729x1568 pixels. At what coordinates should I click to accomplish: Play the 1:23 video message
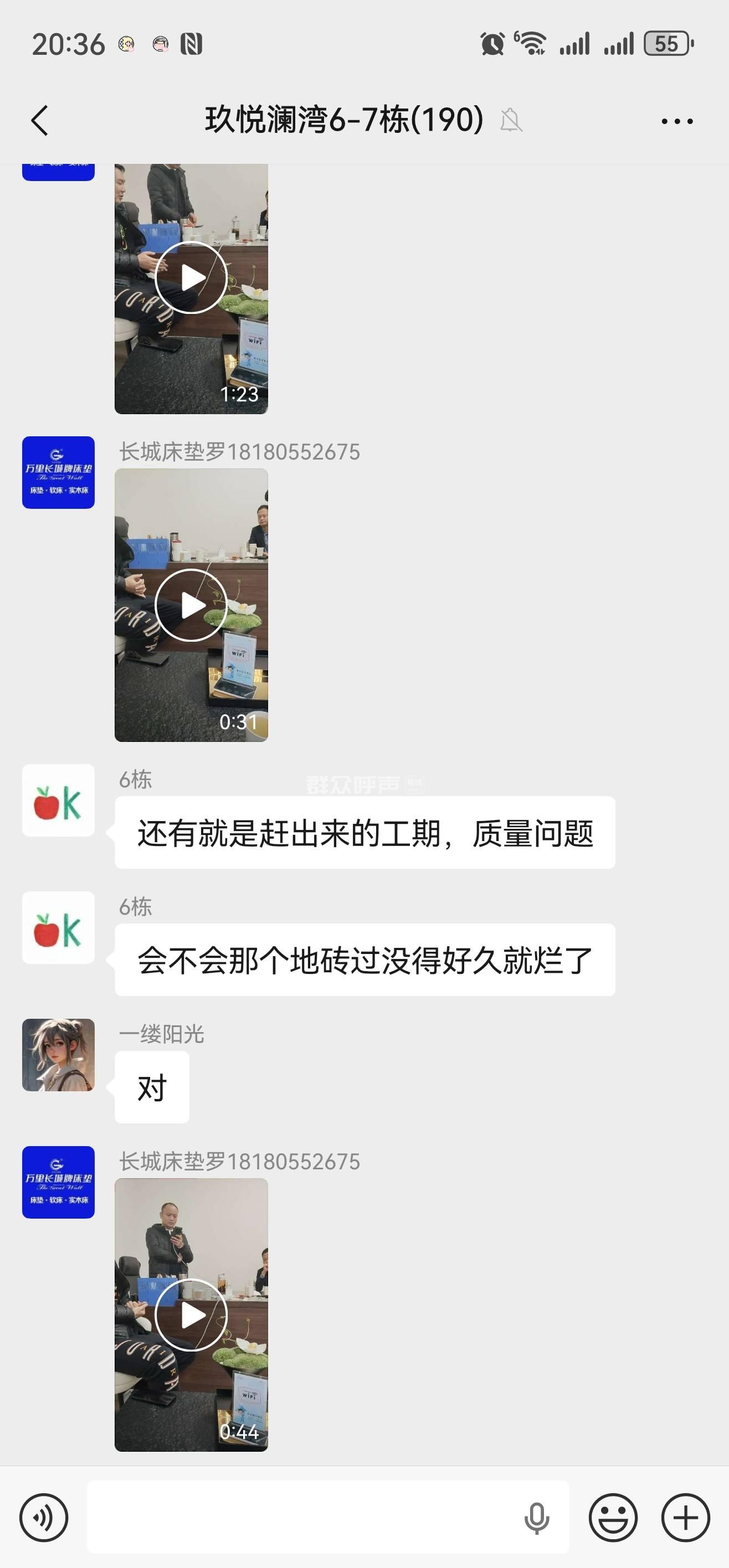tap(191, 278)
